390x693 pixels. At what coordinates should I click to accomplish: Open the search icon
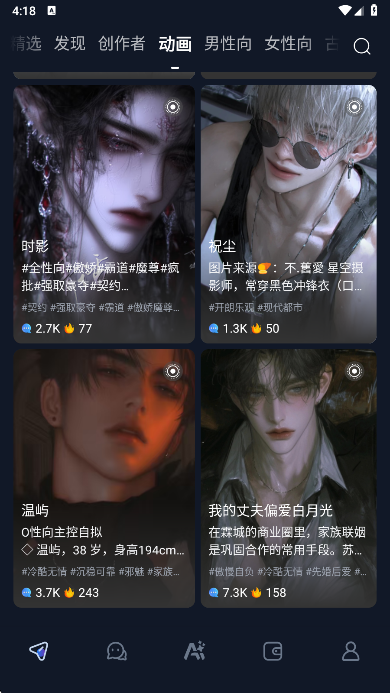362,46
